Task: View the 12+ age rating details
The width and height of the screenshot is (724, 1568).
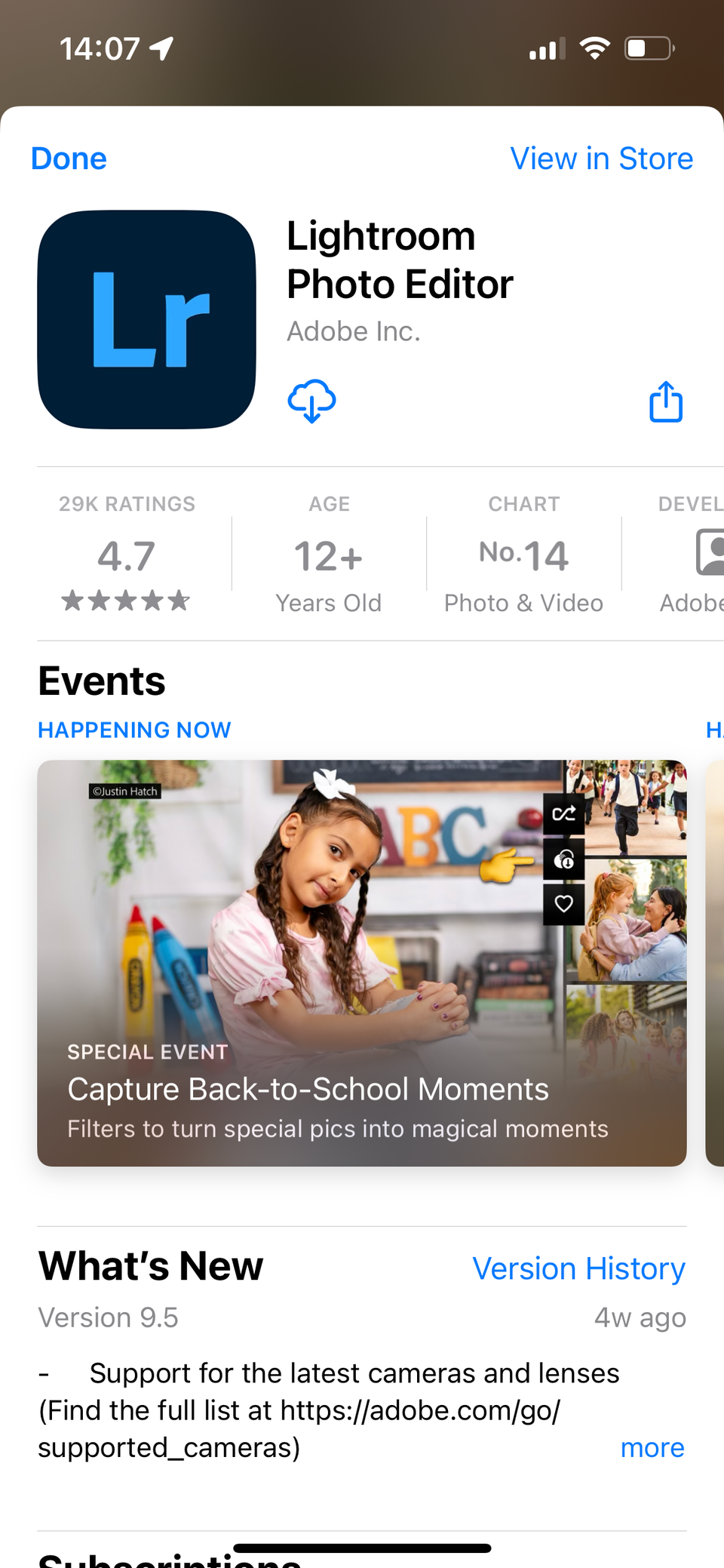Action: 329,555
